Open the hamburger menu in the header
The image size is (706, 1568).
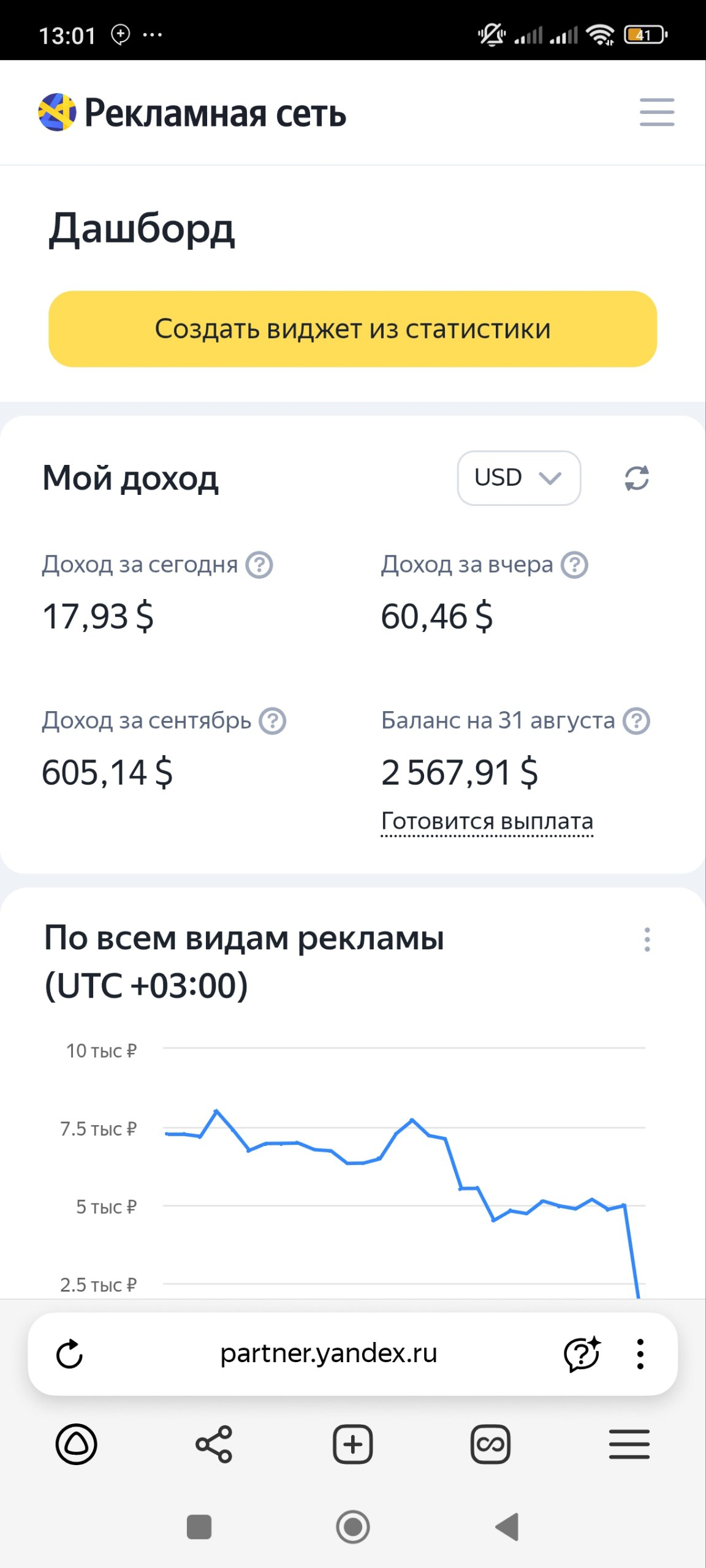click(x=657, y=113)
